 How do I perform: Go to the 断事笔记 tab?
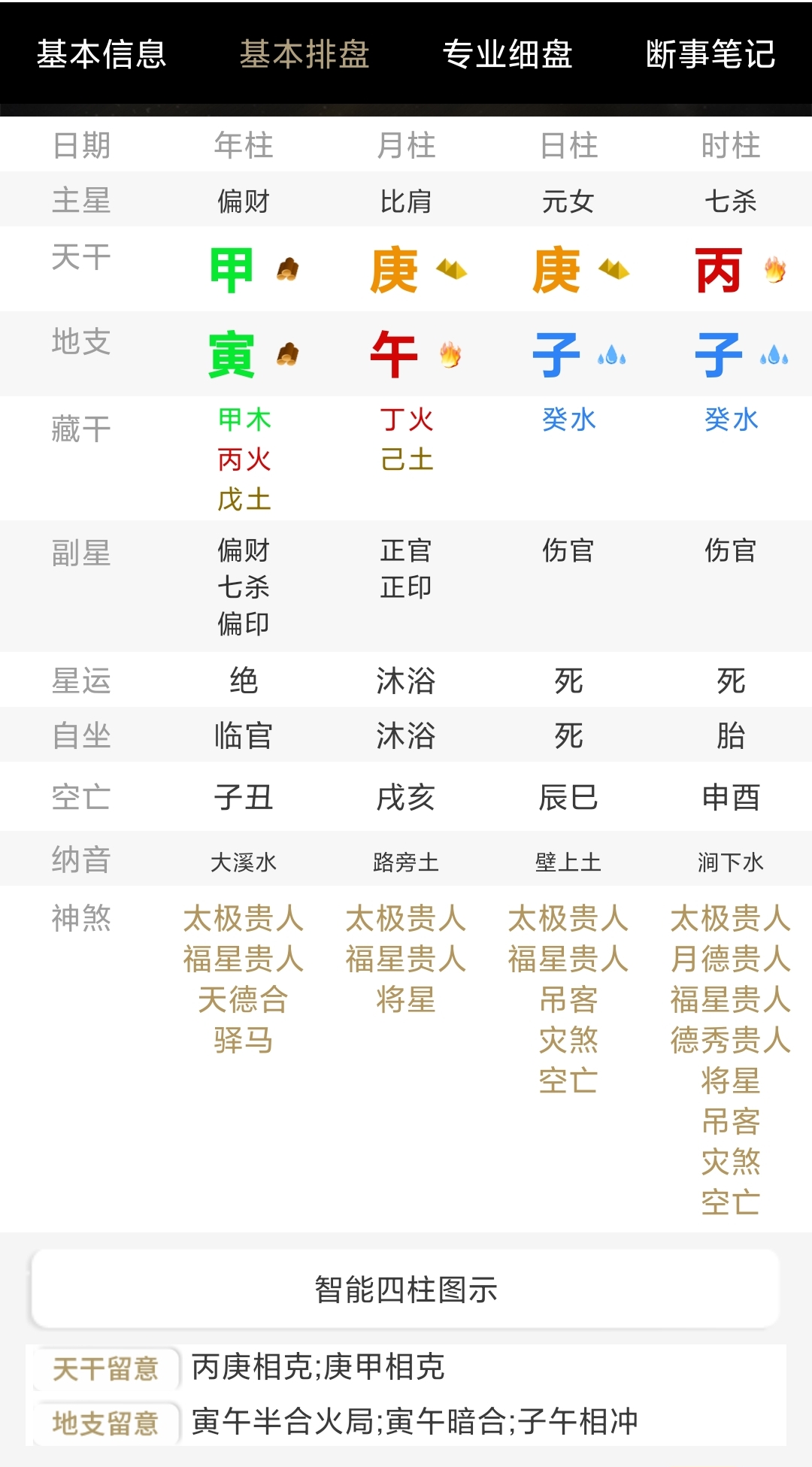pyautogui.click(x=710, y=54)
